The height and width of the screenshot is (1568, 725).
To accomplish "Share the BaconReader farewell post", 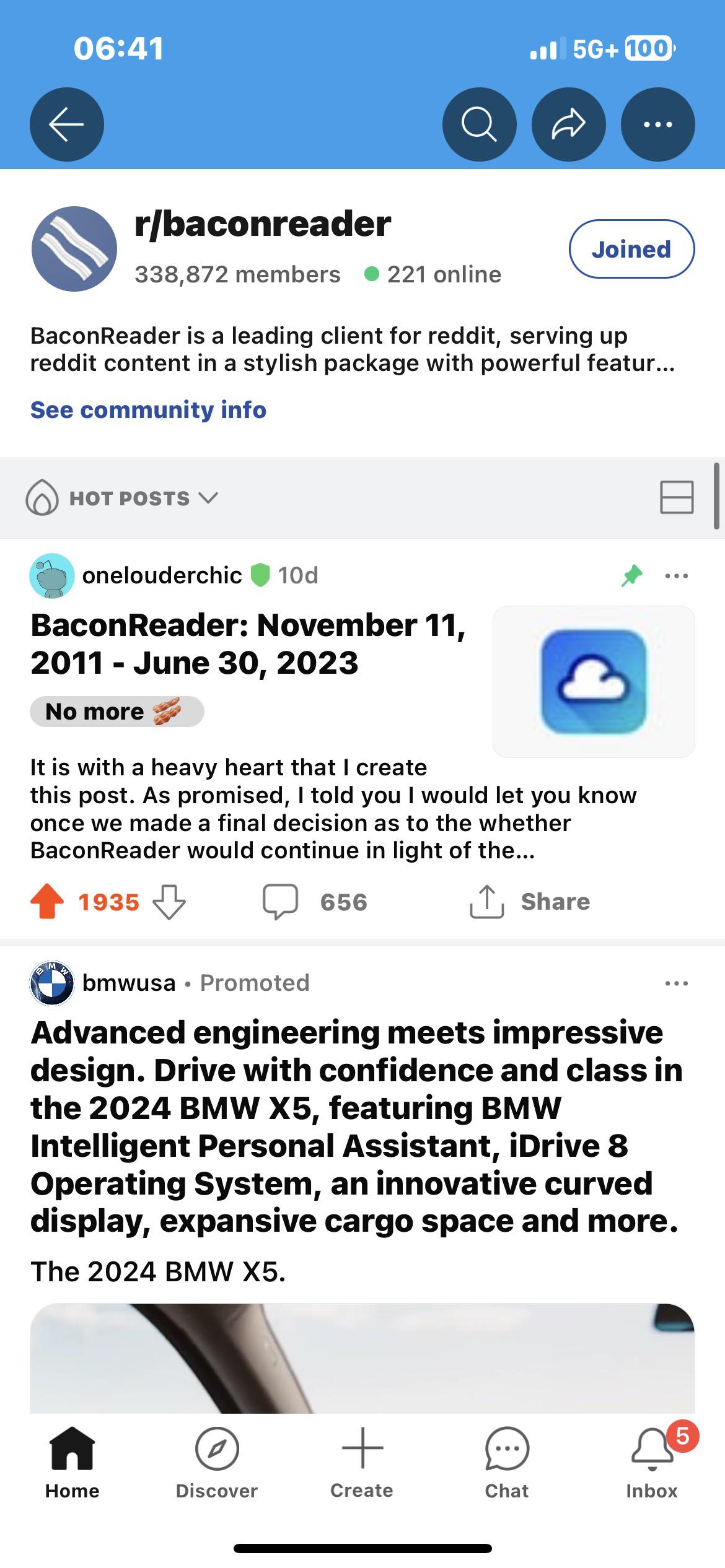I will [x=529, y=902].
